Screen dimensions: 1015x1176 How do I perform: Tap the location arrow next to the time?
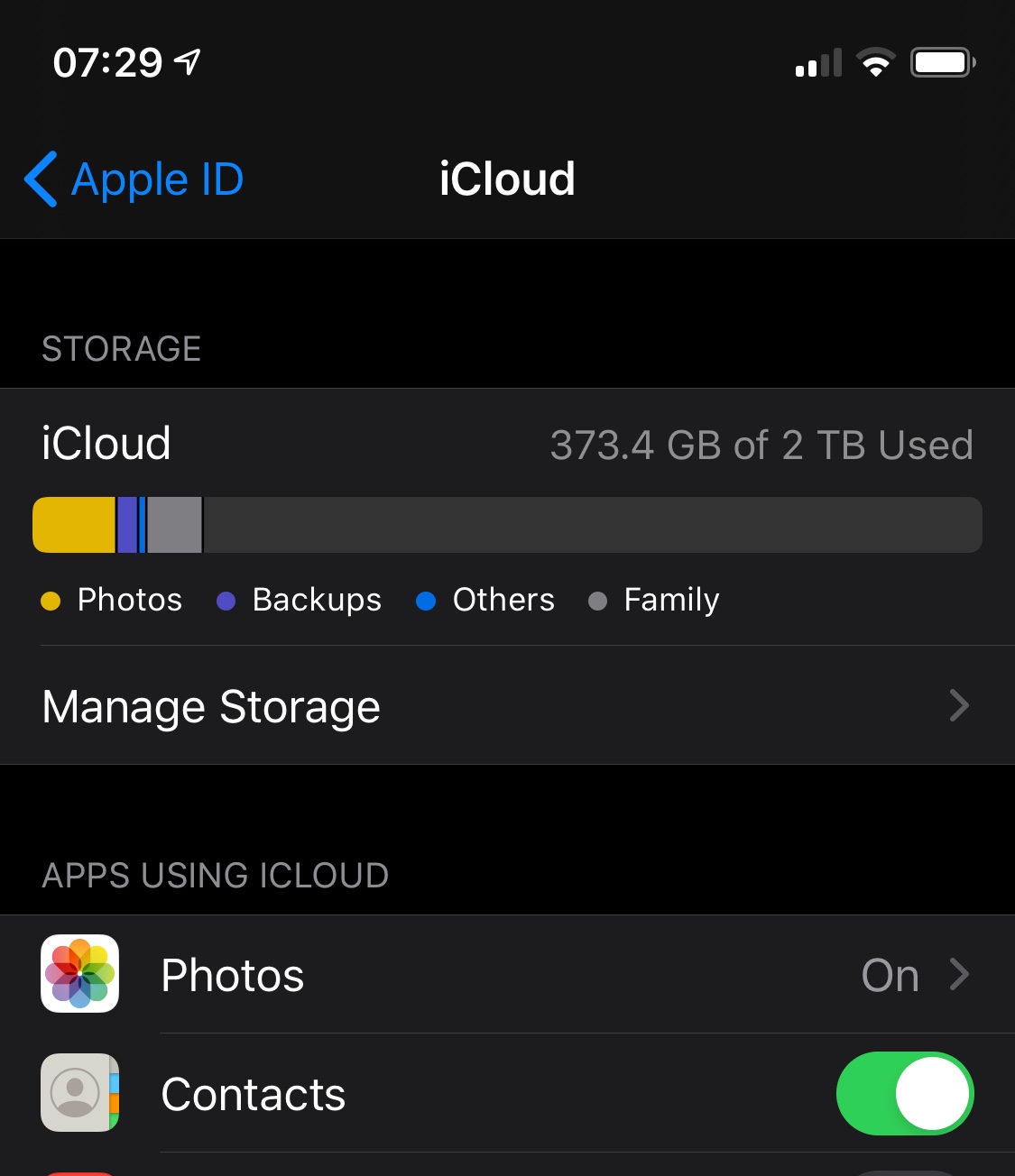(185, 61)
